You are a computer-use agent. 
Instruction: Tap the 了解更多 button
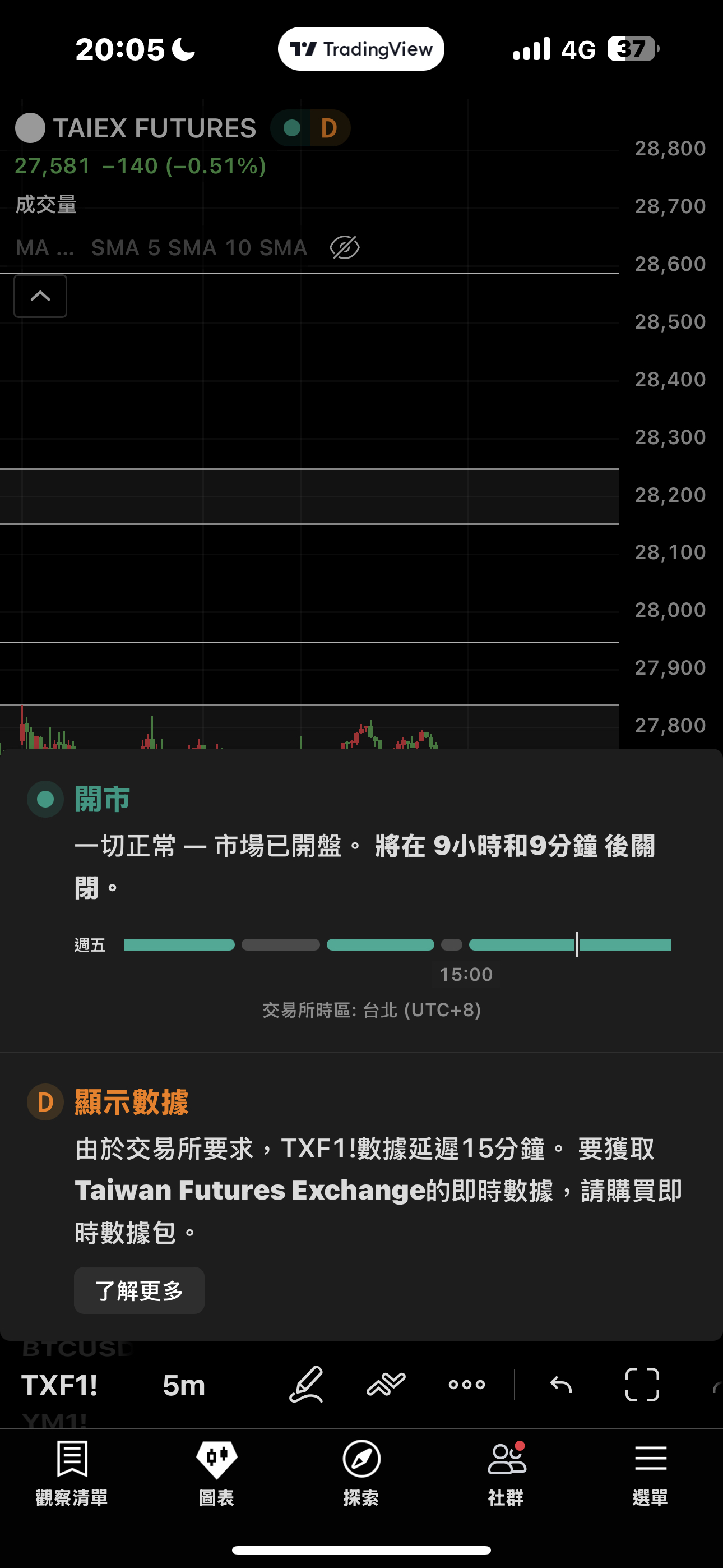point(139,1290)
